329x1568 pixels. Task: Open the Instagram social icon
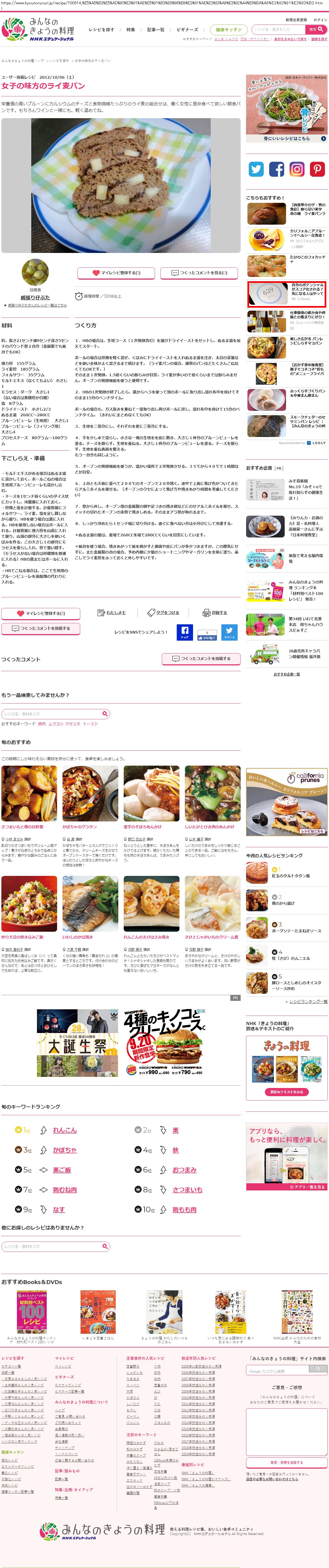tap(297, 169)
